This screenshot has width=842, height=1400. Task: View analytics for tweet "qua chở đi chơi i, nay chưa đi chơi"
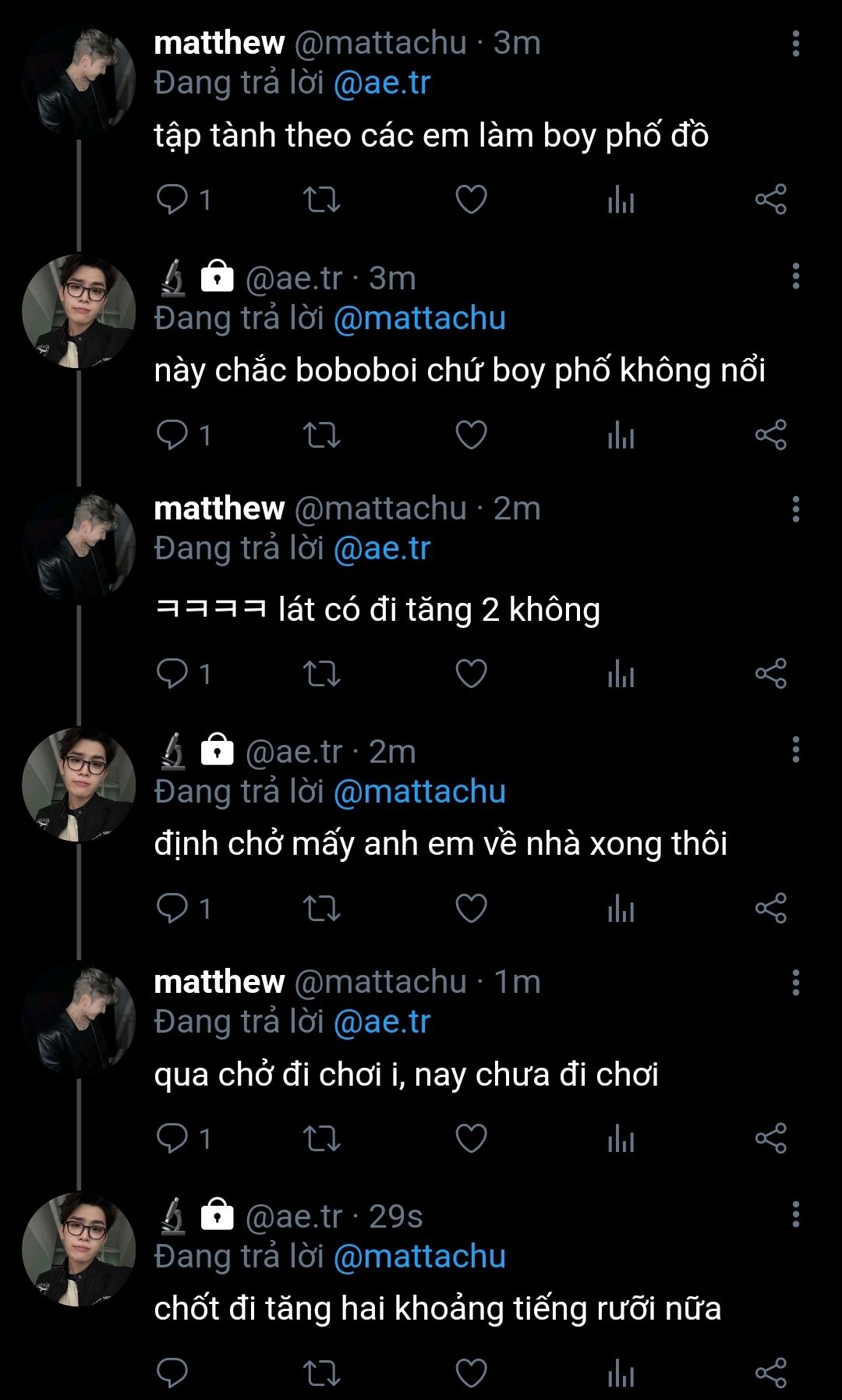tap(621, 1139)
